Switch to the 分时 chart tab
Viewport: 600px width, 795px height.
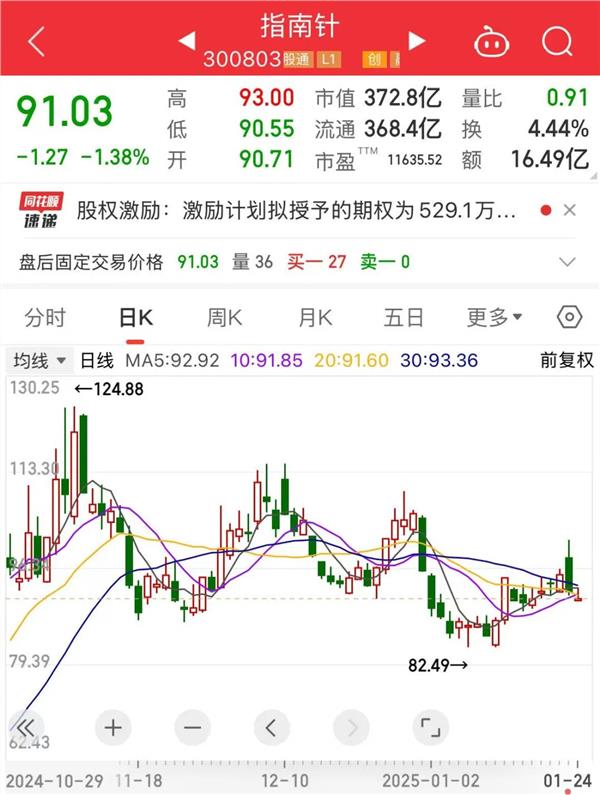point(45,317)
